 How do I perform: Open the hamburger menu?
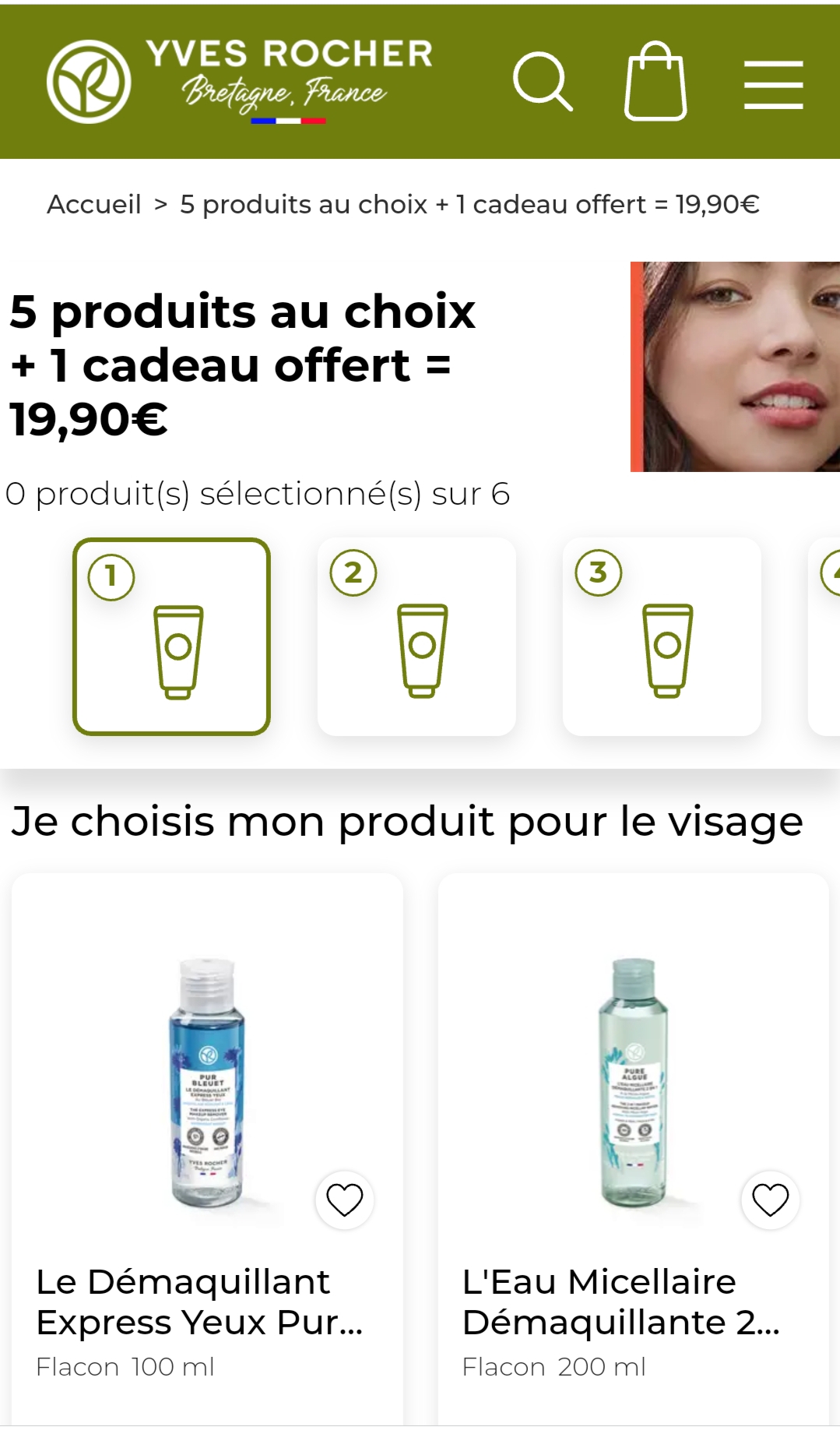click(x=773, y=84)
